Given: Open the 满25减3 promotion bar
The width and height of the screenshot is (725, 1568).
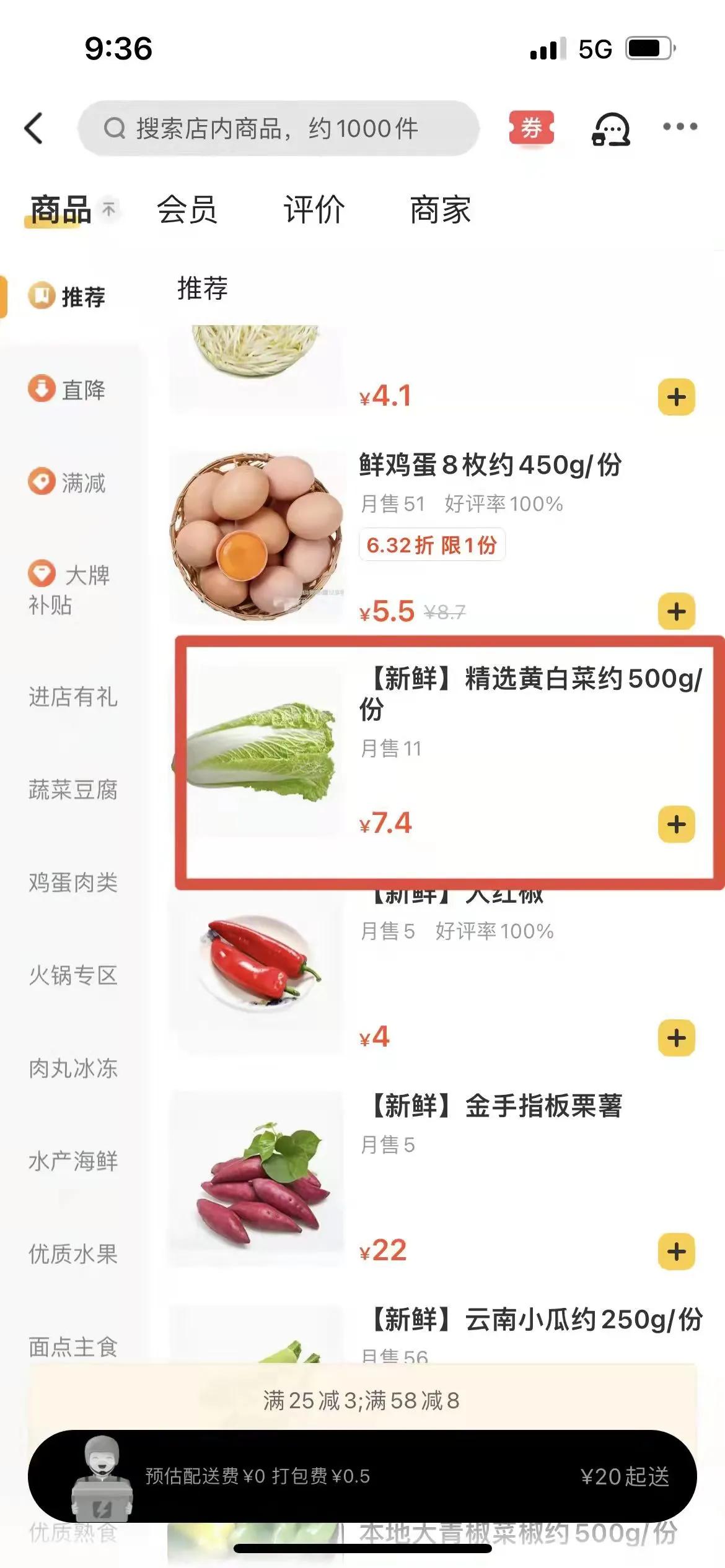Looking at the screenshot, I should coord(362,1402).
